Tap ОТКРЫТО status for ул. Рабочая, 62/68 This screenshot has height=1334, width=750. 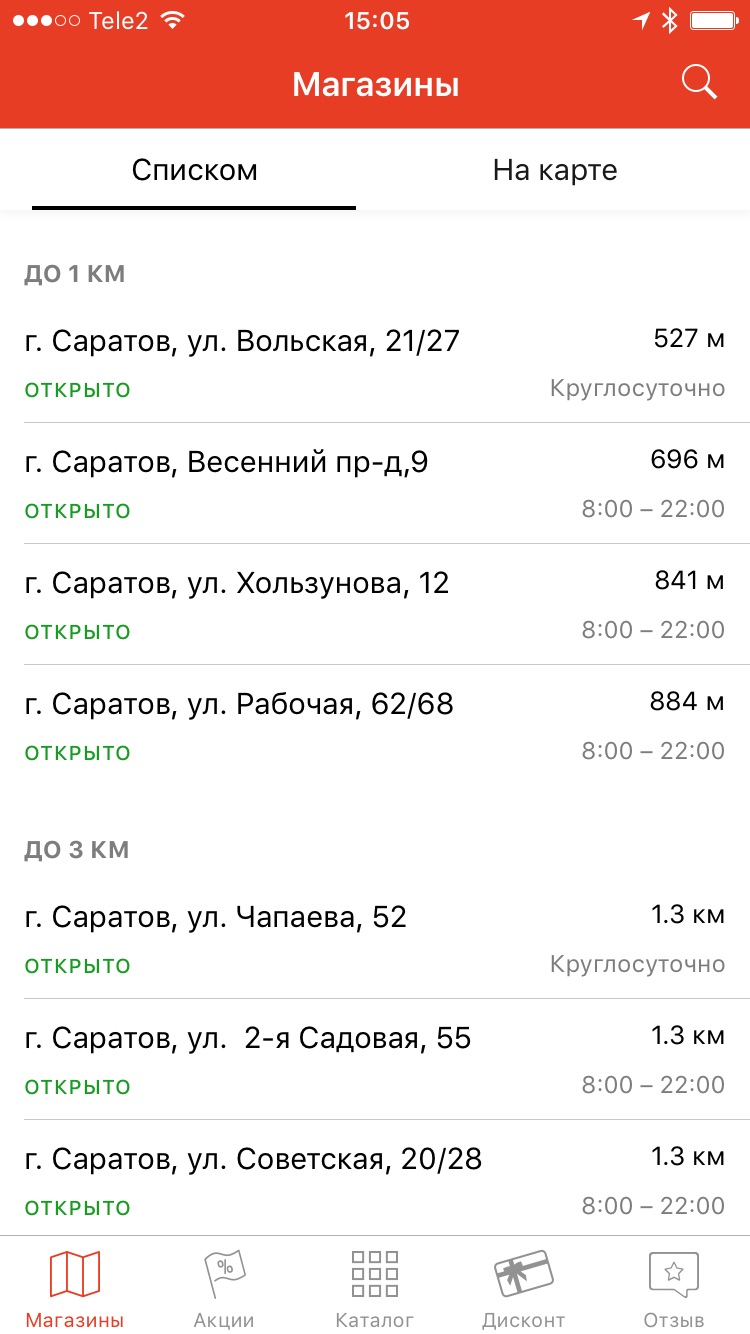pos(77,752)
